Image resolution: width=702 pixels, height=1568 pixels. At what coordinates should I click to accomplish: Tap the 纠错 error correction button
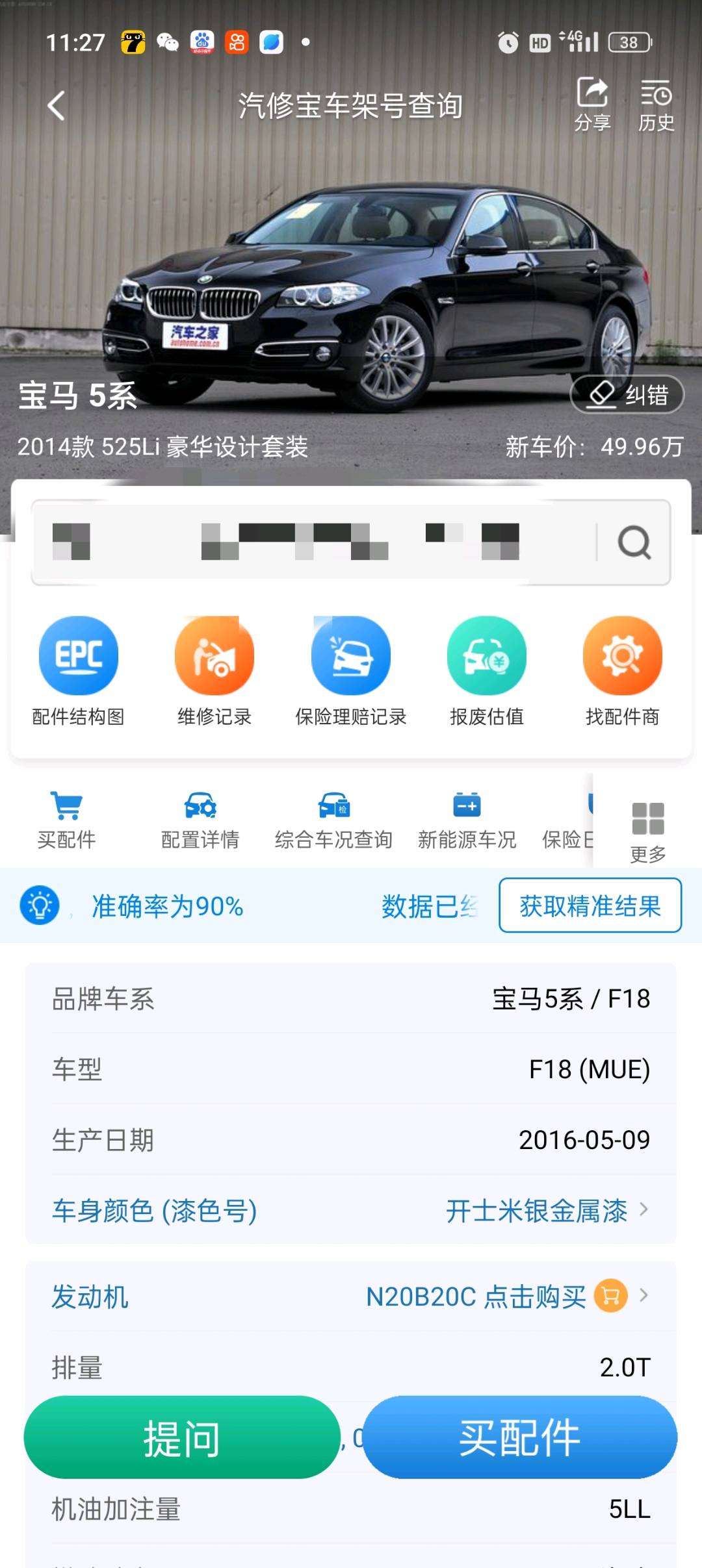627,394
